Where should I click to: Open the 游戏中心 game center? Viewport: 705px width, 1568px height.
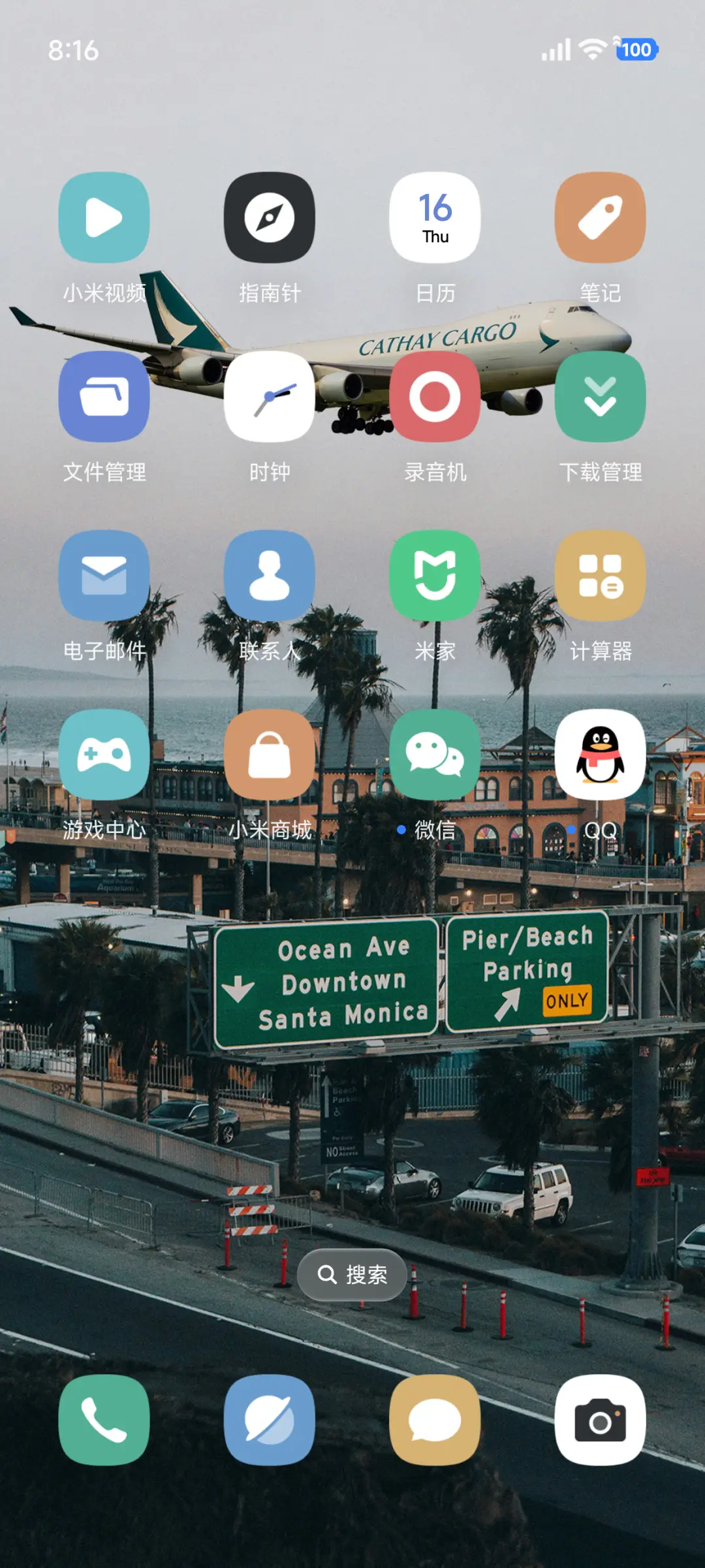pos(104,756)
